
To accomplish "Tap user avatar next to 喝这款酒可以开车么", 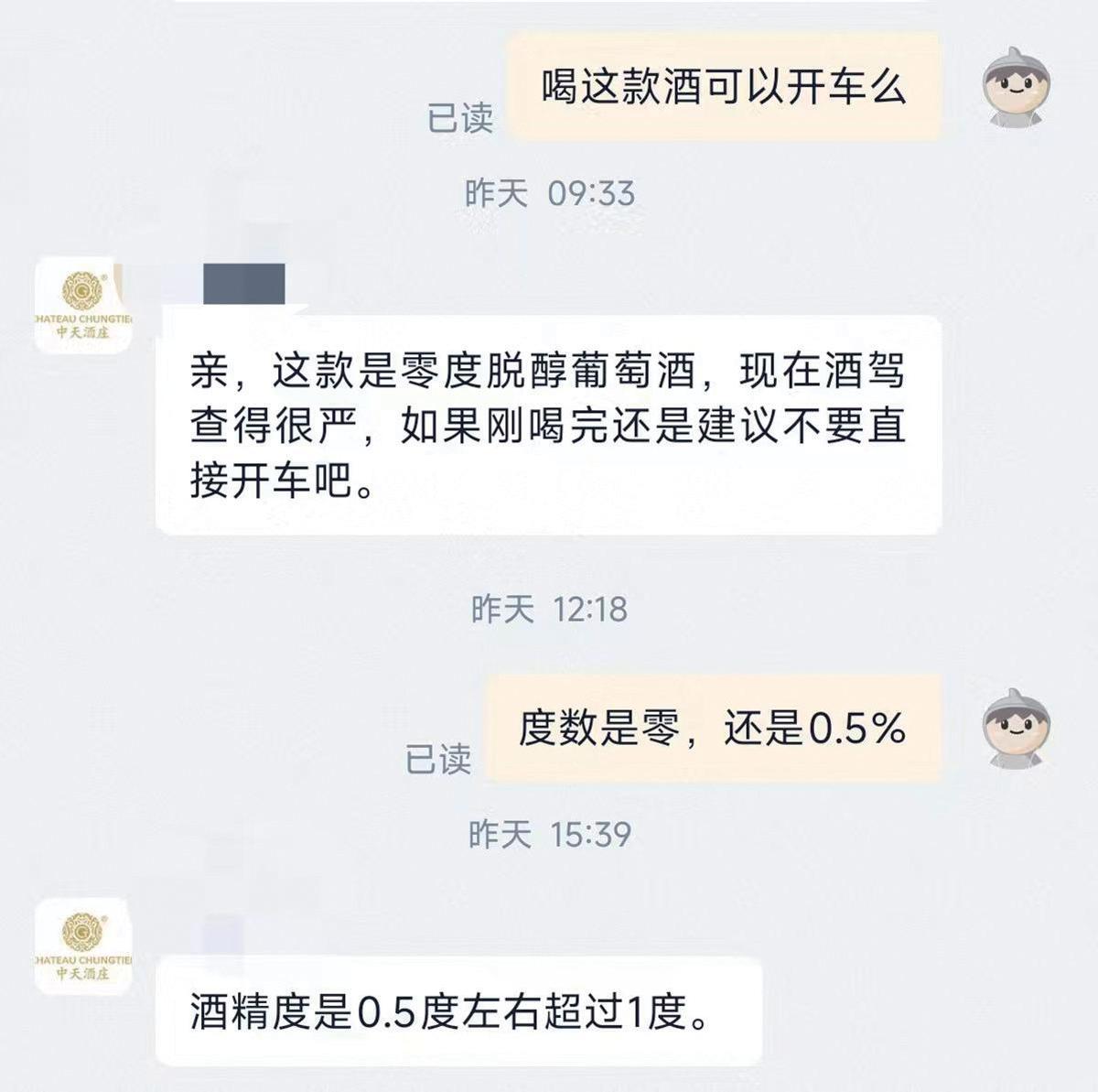I will coord(1016,86).
